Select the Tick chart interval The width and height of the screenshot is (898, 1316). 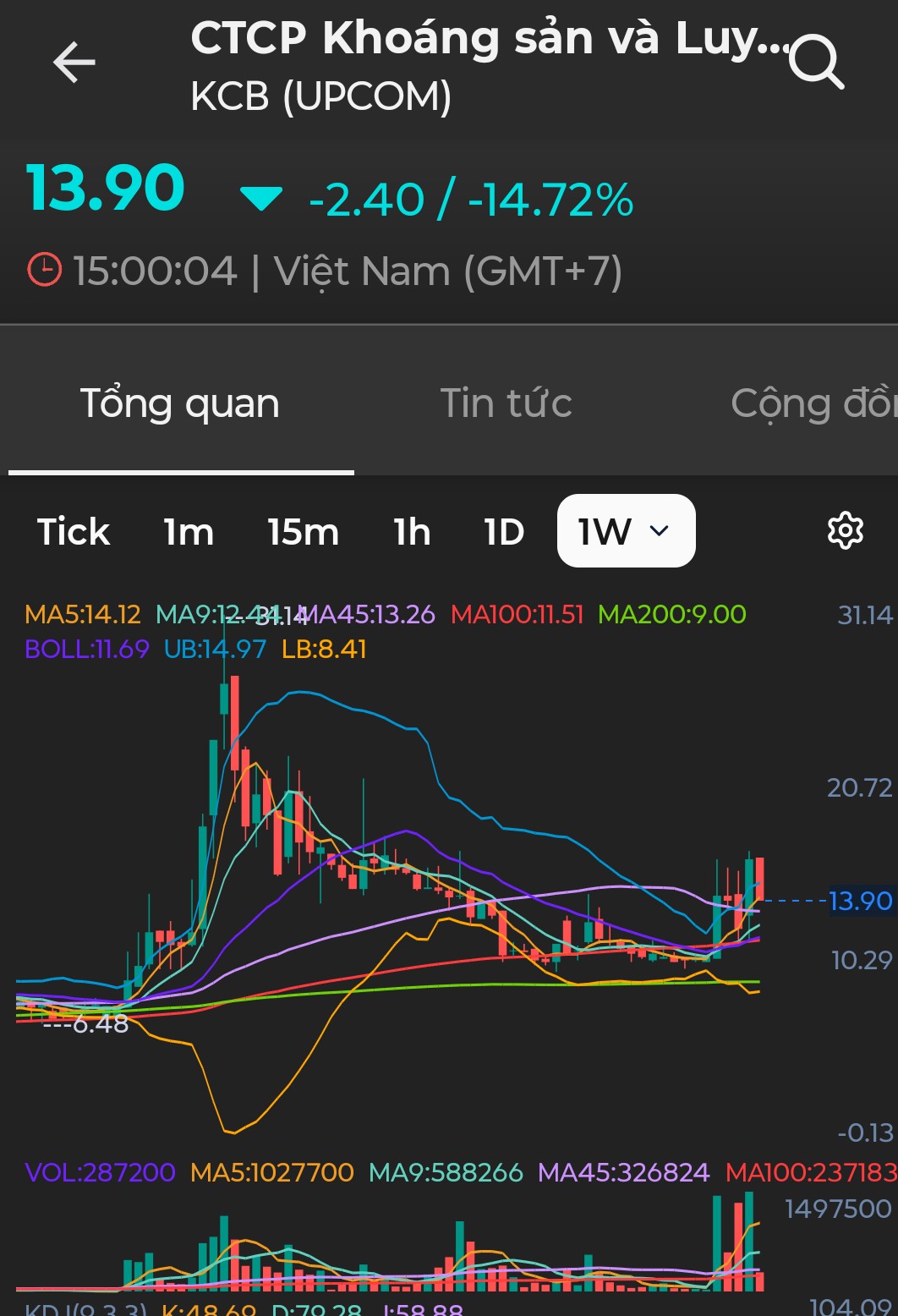(x=74, y=532)
